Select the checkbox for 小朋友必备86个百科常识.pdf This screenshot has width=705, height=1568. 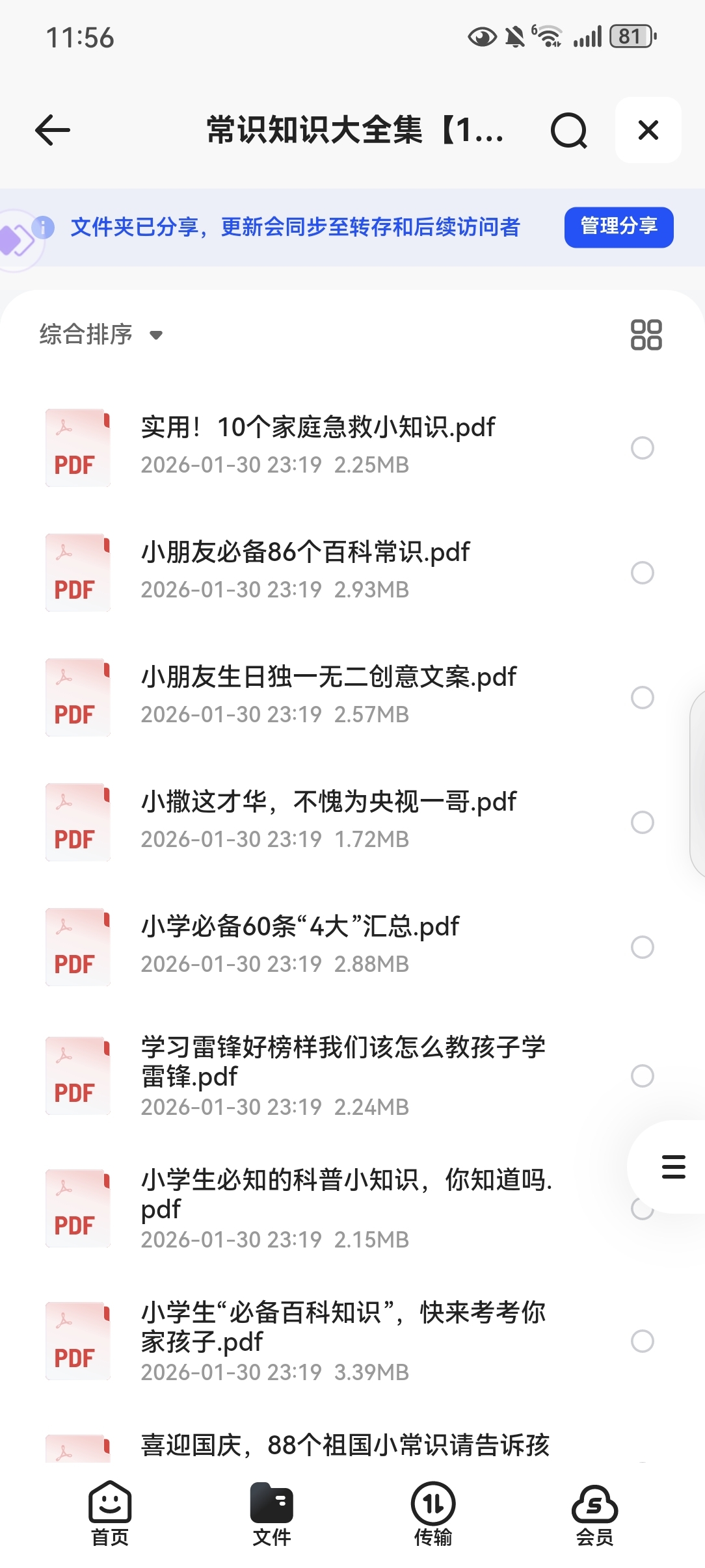pyautogui.click(x=643, y=573)
